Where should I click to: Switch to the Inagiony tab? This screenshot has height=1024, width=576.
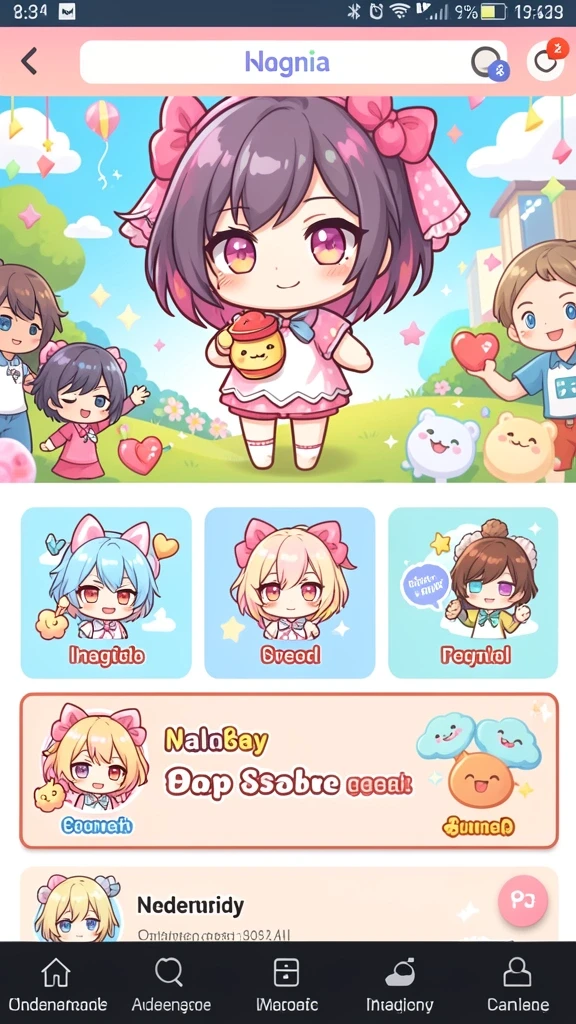coord(400,984)
